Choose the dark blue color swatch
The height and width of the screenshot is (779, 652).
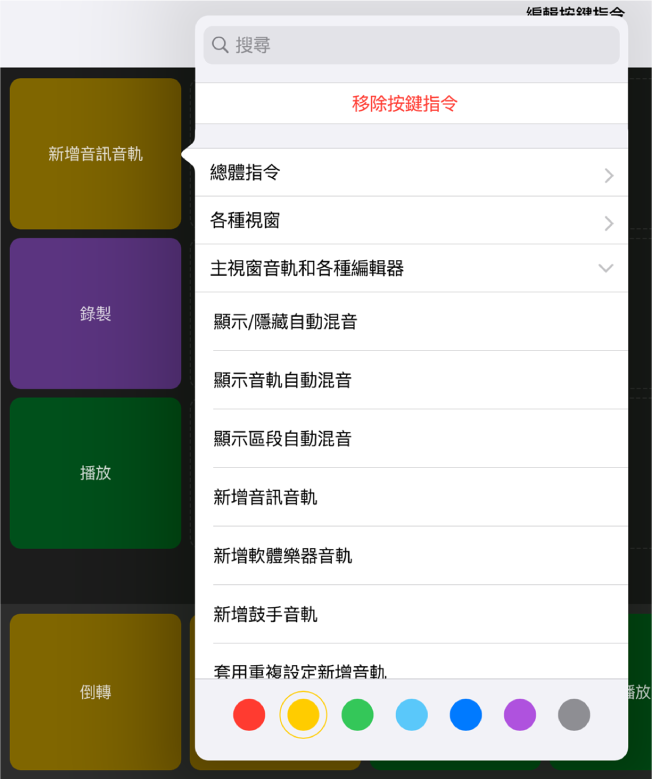pyautogui.click(x=465, y=715)
